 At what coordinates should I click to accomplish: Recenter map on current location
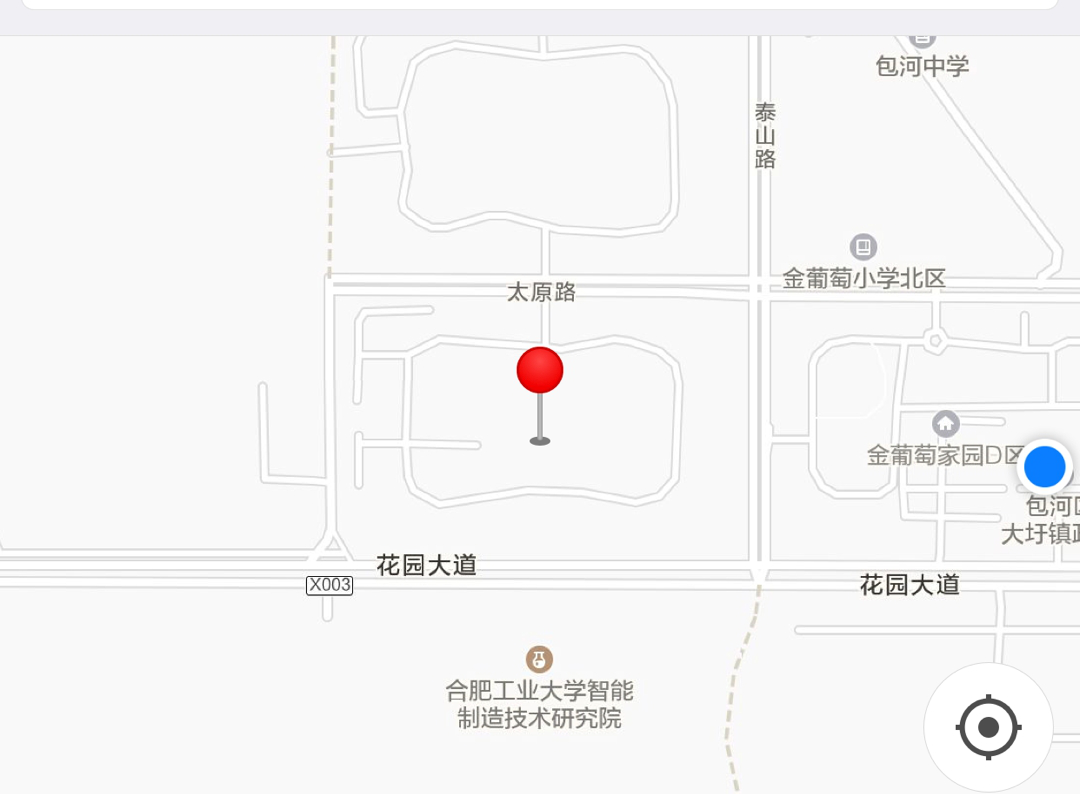click(x=988, y=727)
